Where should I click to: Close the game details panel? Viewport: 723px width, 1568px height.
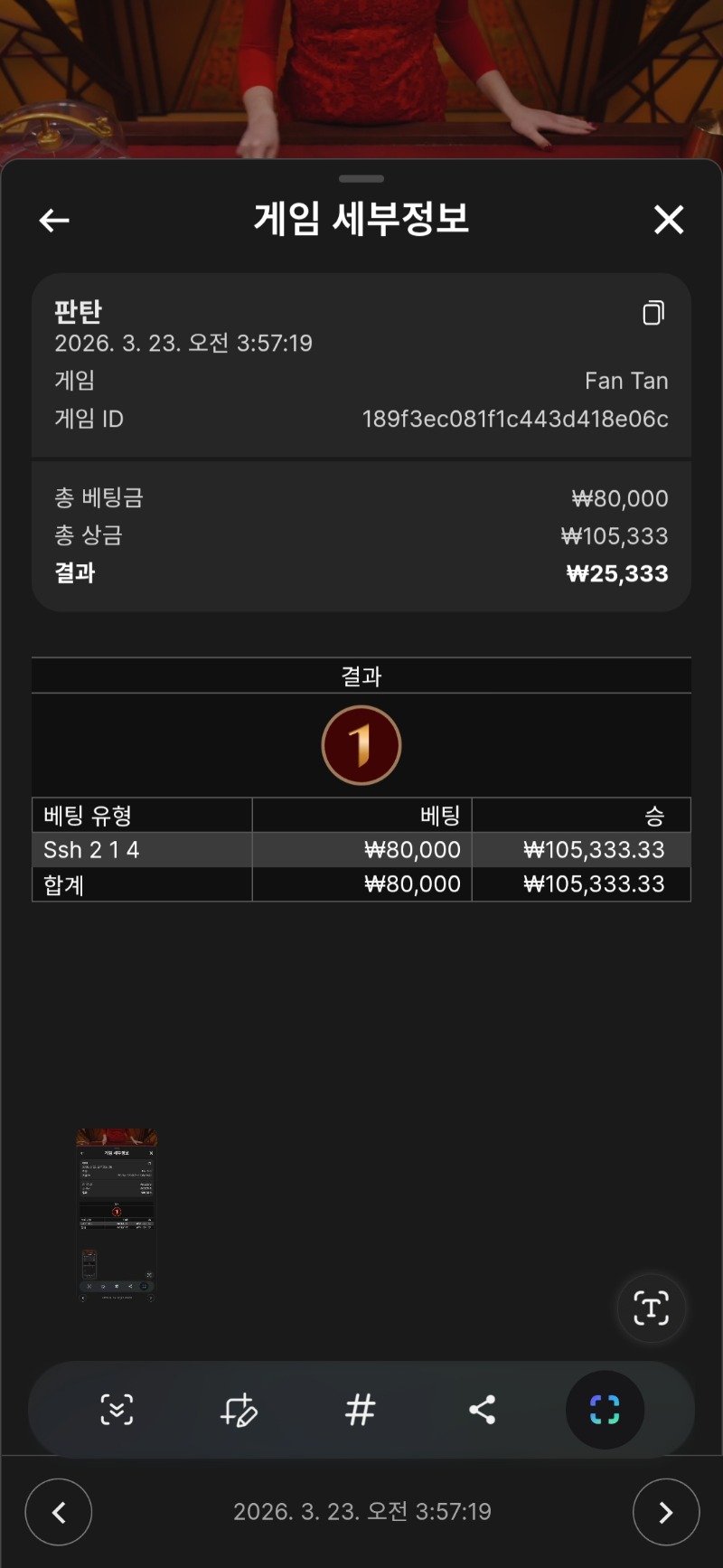(x=669, y=219)
